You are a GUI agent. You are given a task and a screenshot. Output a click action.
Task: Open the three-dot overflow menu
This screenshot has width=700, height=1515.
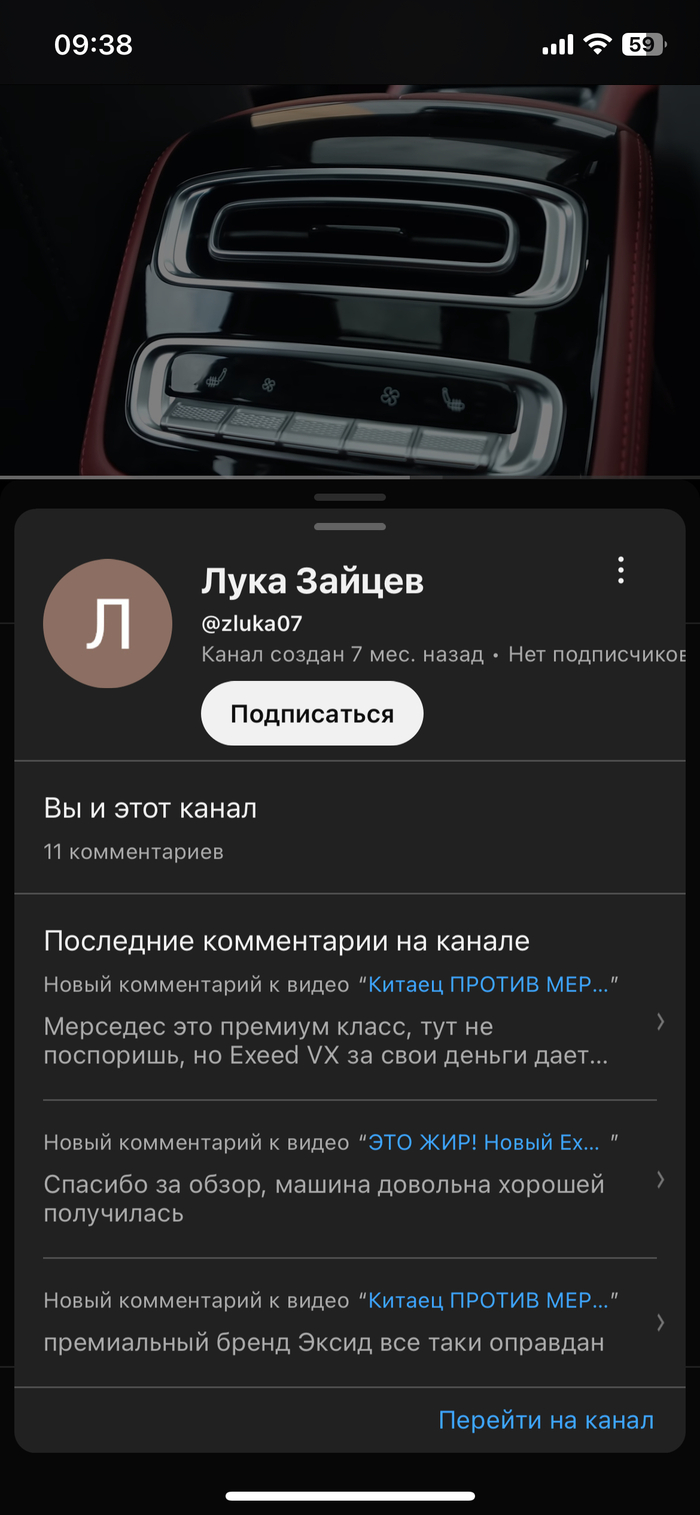(621, 571)
